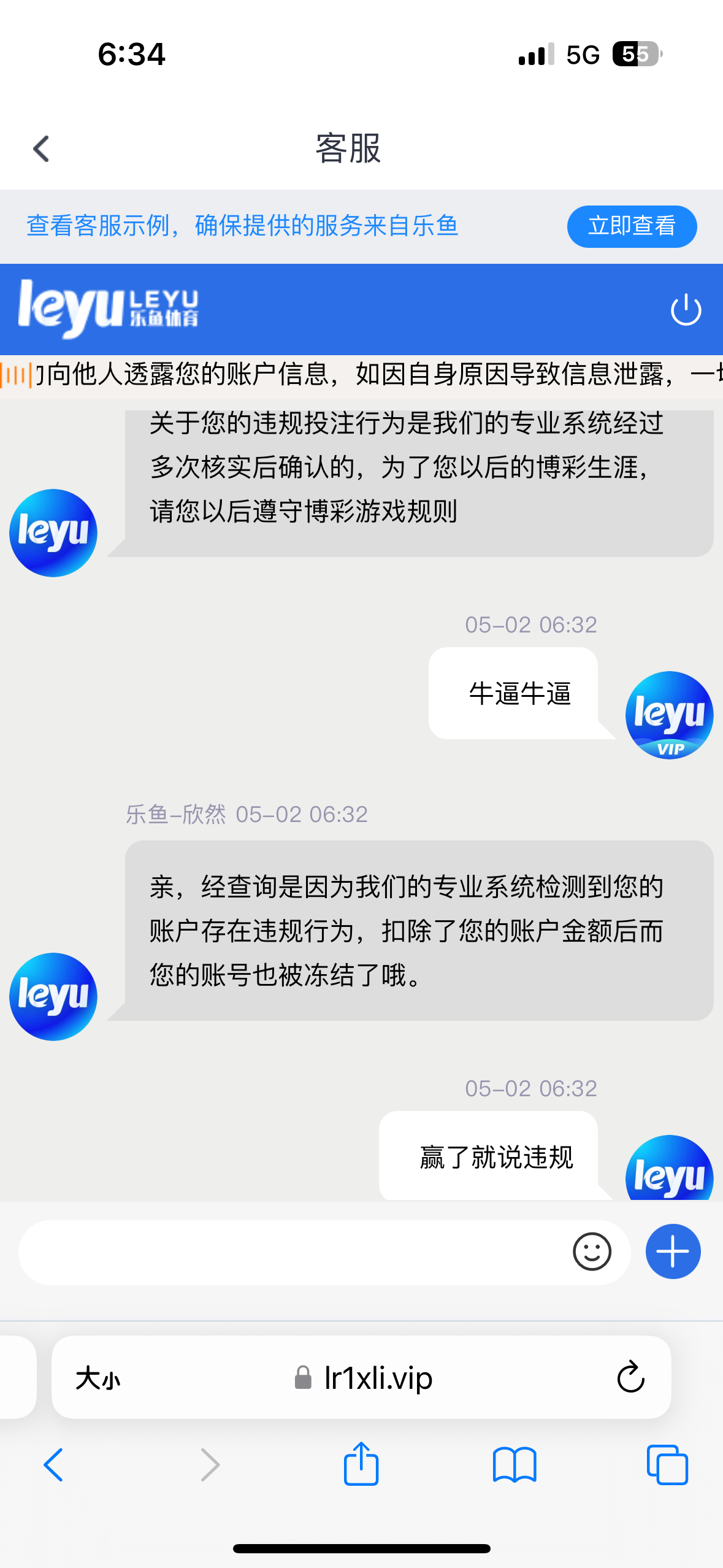
Task: Go back from the 客服 page
Action: pos(41,149)
